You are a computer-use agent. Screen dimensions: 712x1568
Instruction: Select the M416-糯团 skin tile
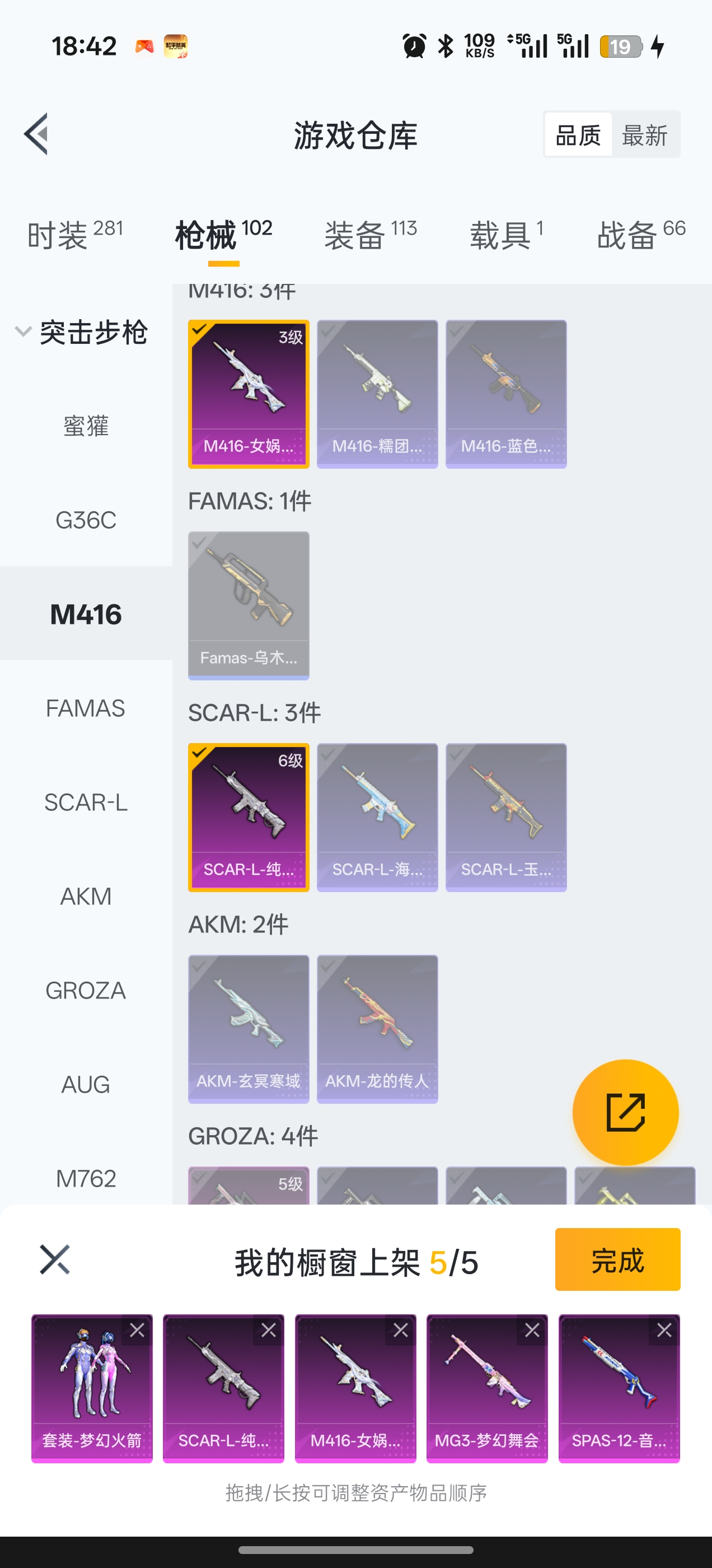click(377, 394)
